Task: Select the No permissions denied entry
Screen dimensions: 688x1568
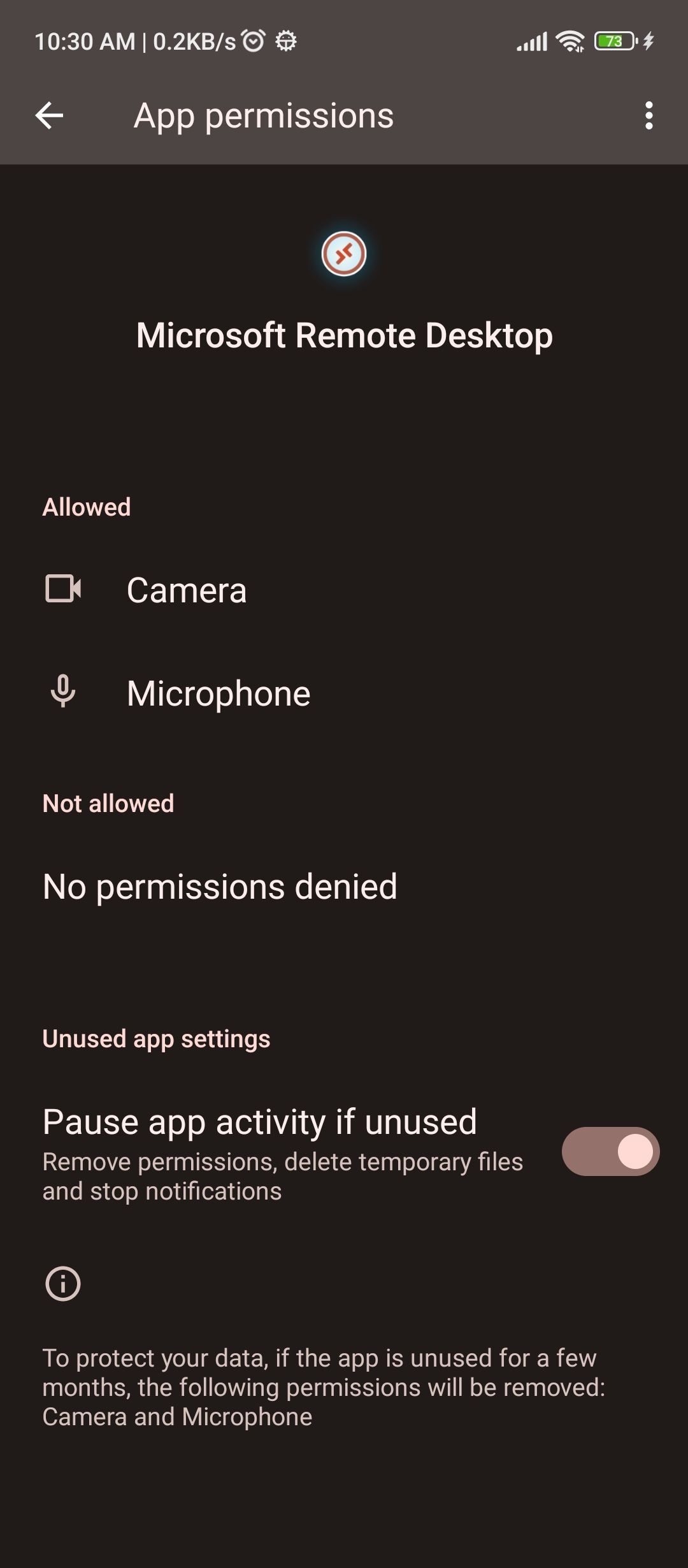Action: point(219,886)
